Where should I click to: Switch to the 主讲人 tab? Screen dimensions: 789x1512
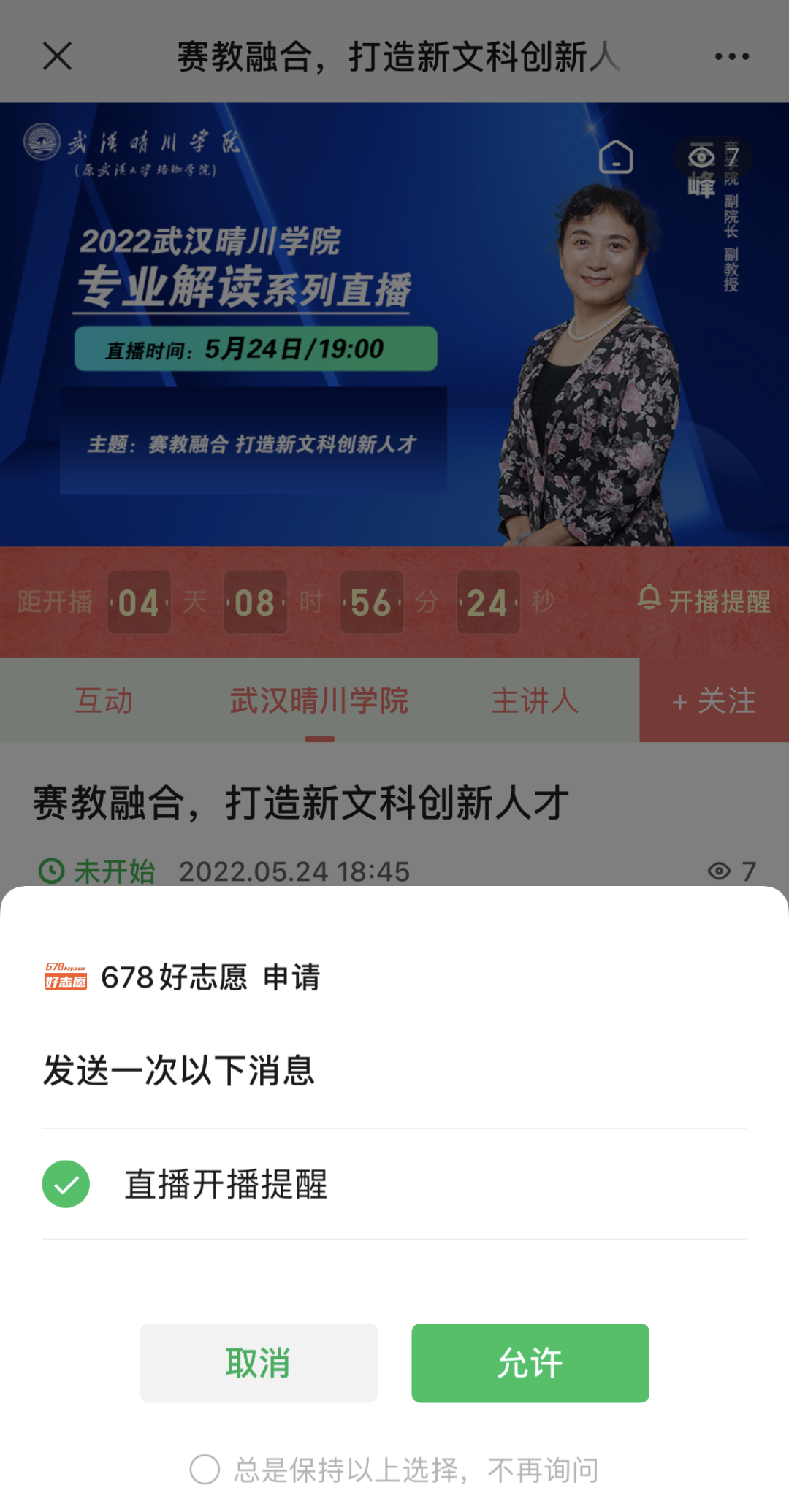[x=535, y=700]
